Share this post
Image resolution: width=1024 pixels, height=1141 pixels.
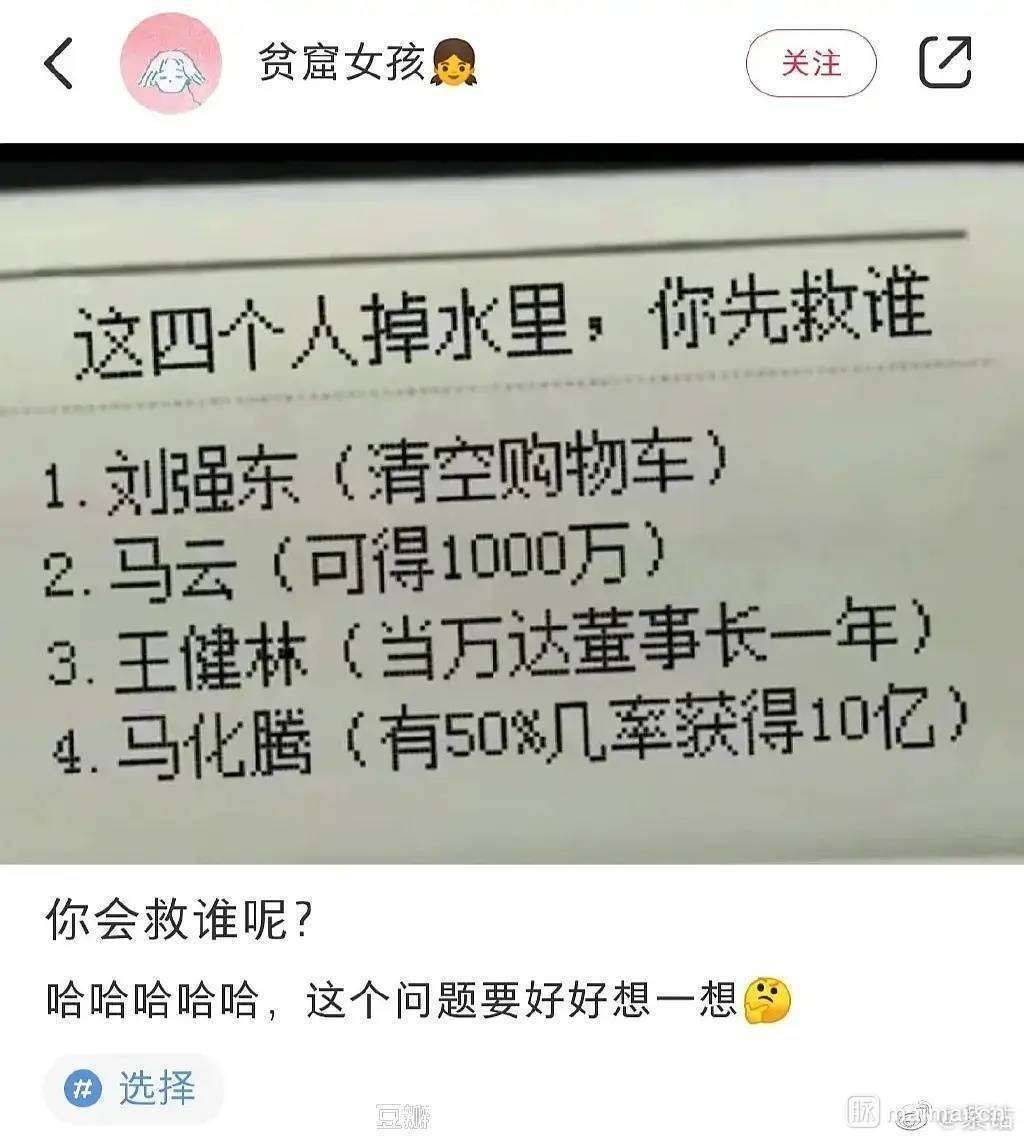945,63
